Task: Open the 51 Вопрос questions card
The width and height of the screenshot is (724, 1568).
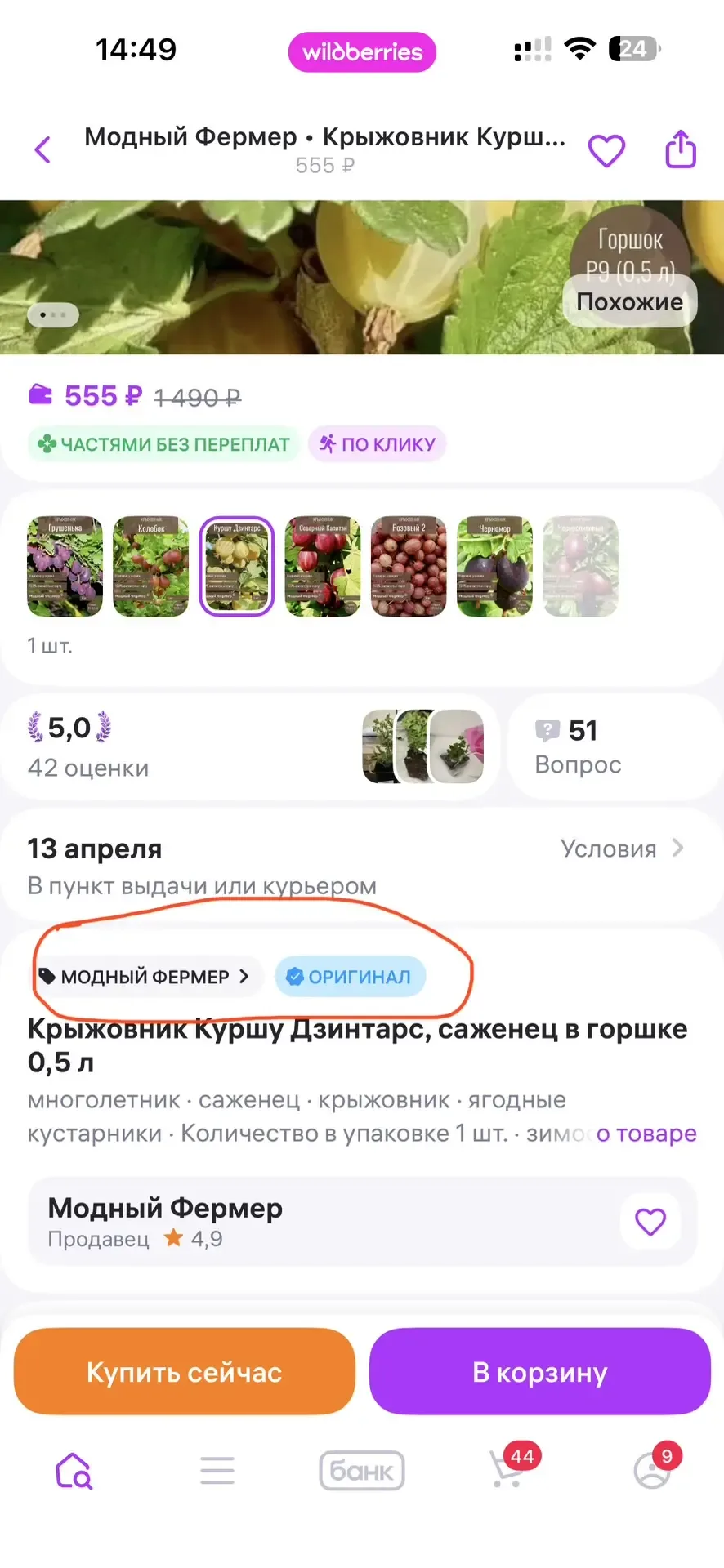Action: pos(613,747)
